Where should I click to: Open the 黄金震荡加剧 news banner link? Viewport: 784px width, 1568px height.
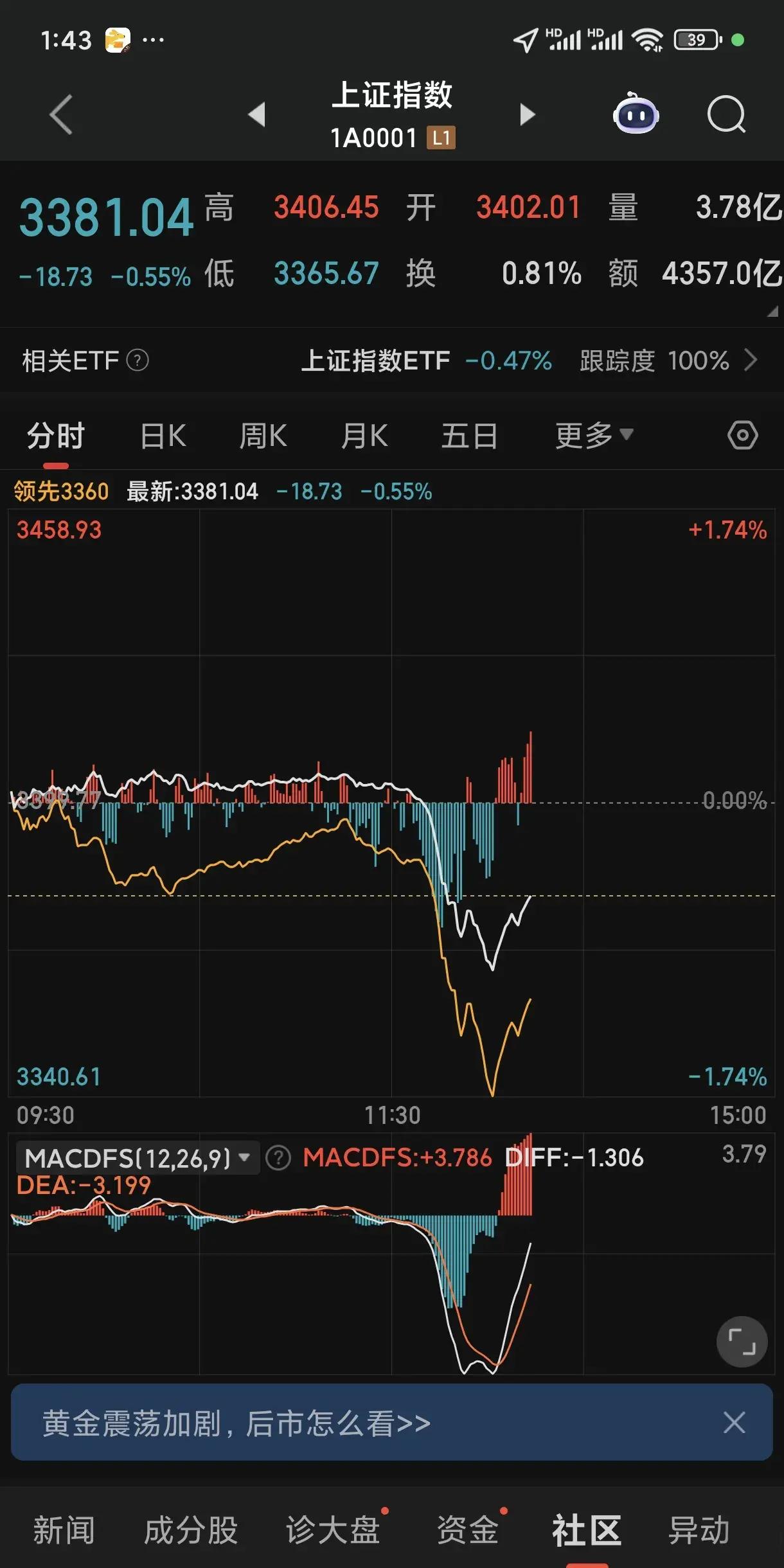pyautogui.click(x=238, y=1423)
